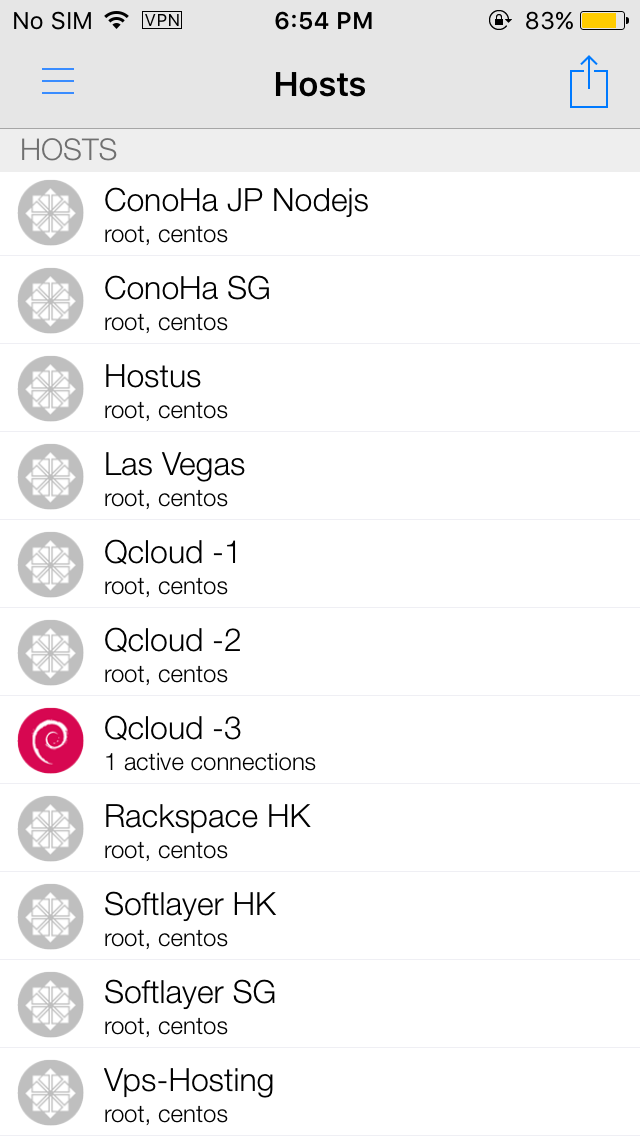Open the Softlayer SG host

tap(320, 1006)
